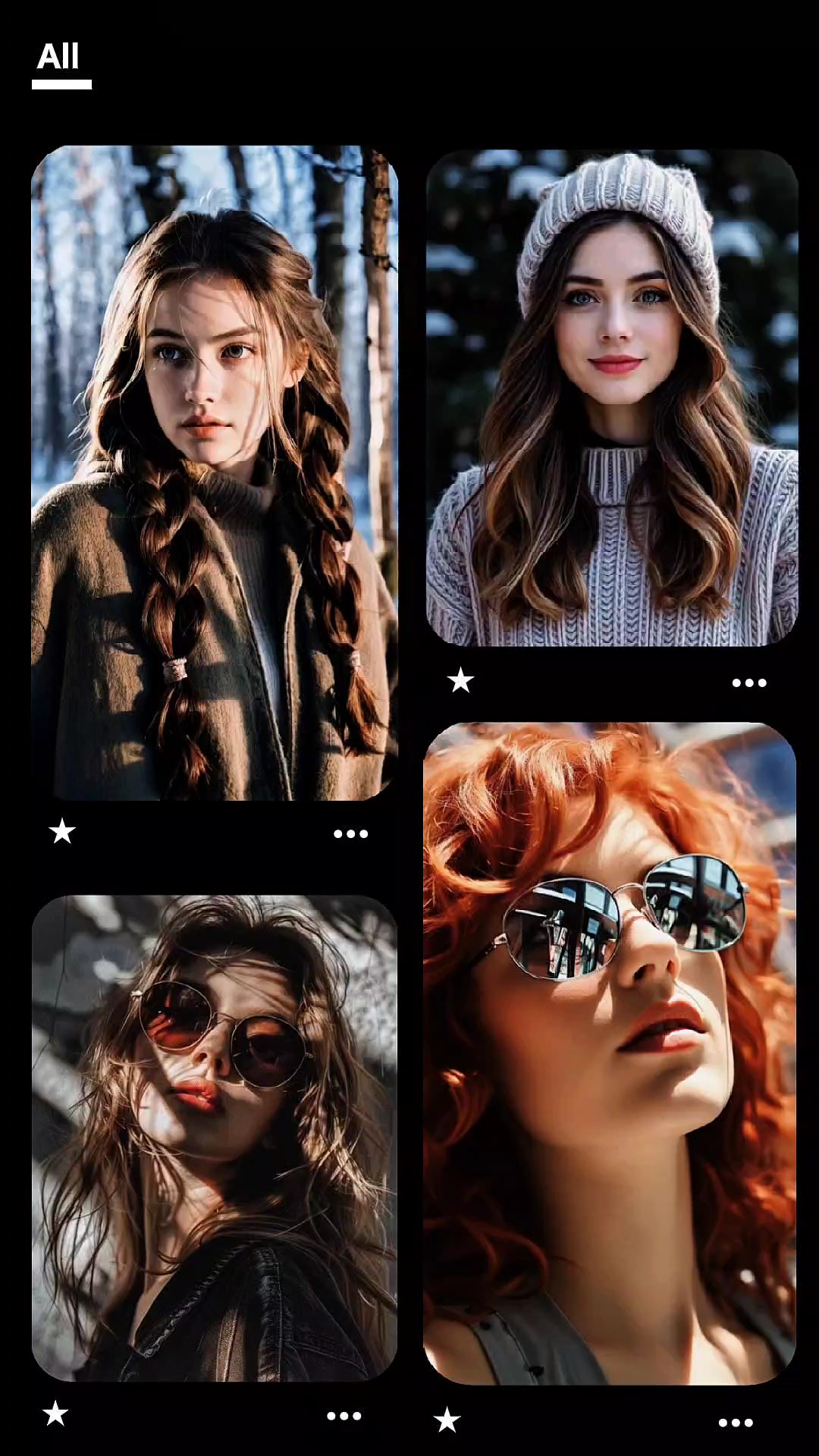Image resolution: width=819 pixels, height=1456 pixels.
Task: Open three-dot menu under leather jacket portrait
Action: pos(344,1416)
